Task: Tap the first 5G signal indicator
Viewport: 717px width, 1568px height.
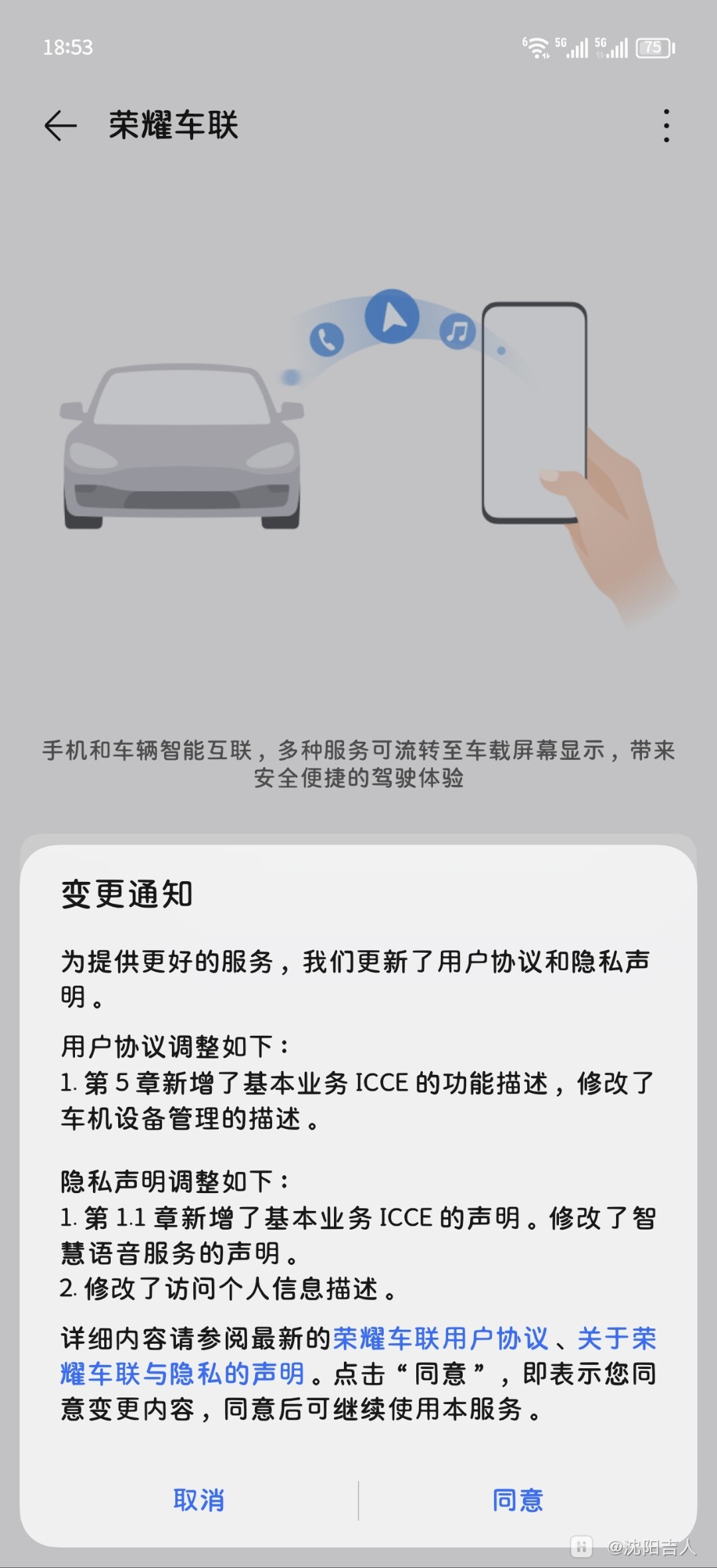Action: pyautogui.click(x=572, y=45)
